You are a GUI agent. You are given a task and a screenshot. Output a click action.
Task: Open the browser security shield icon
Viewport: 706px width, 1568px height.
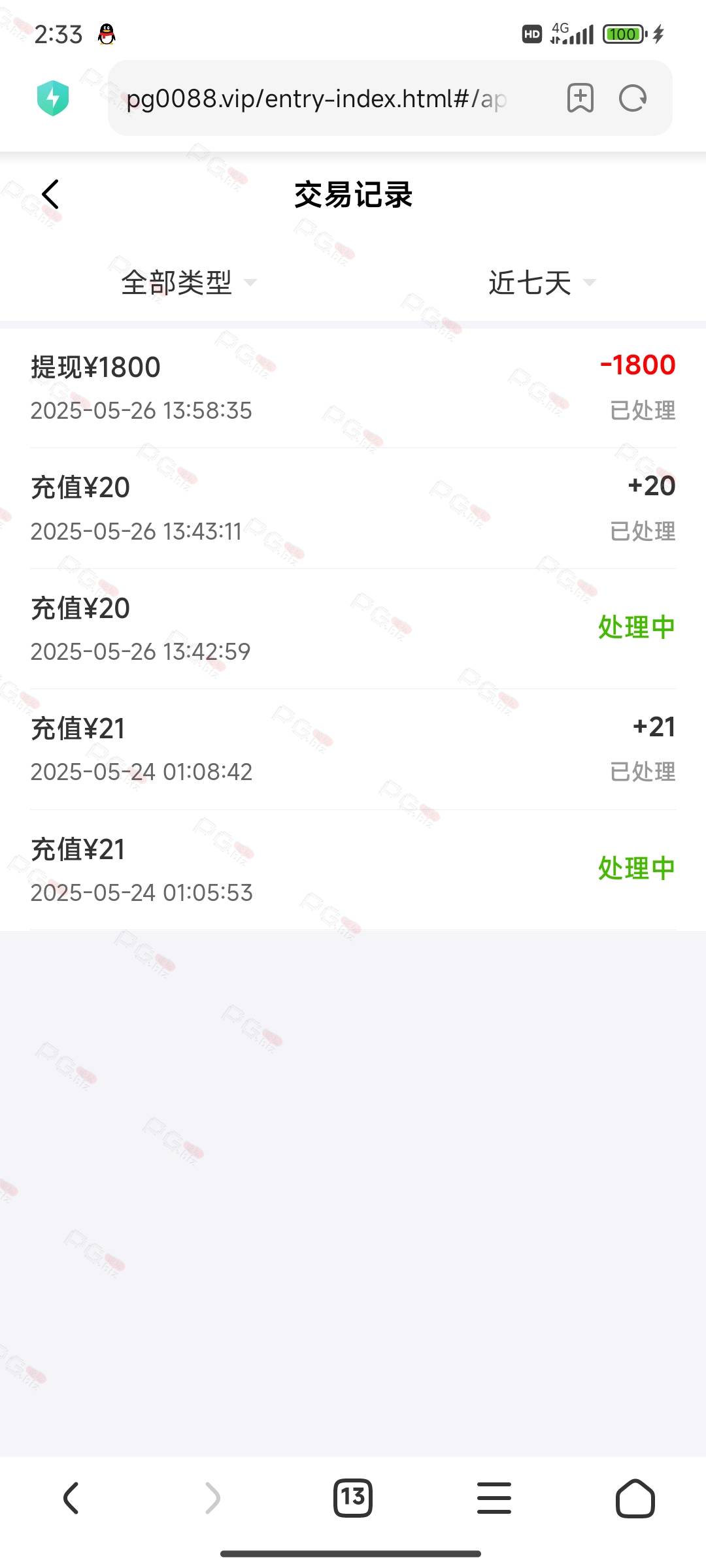[x=54, y=99]
